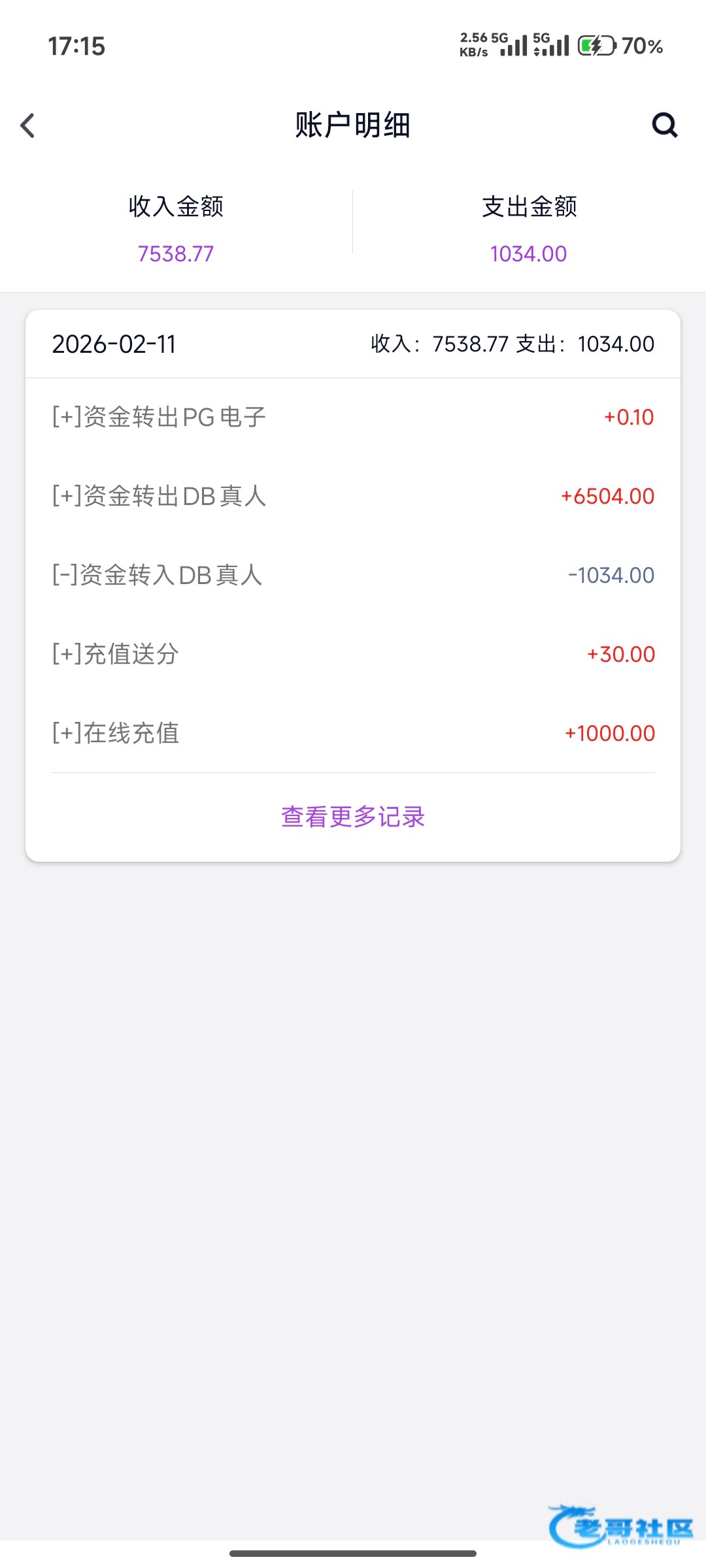Go back from the 账户明细 page
Screen dimensions: 706x1568
coord(27,125)
